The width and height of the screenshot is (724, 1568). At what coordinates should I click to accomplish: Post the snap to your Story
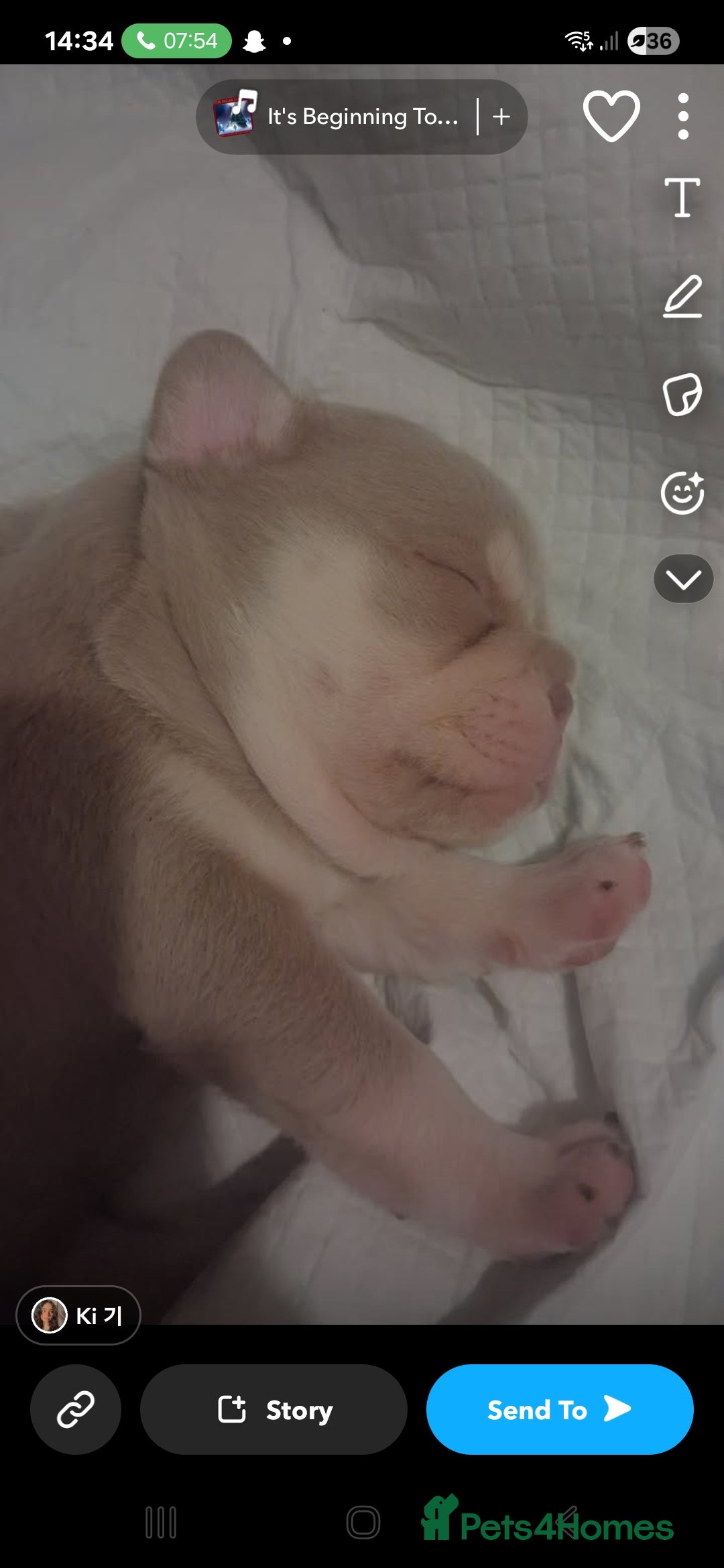coord(272,1409)
